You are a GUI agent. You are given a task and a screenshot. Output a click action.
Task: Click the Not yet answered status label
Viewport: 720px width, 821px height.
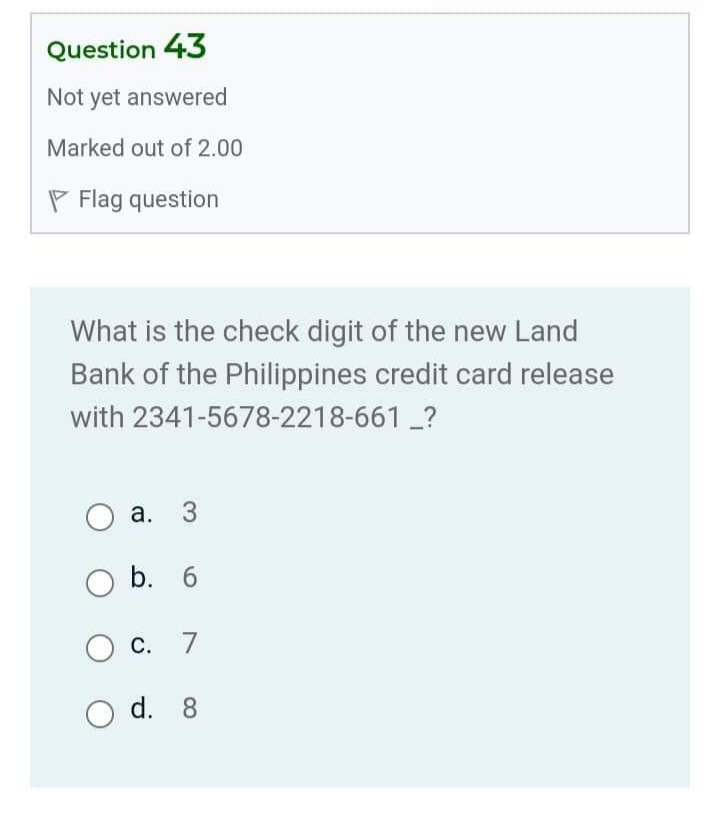[136, 97]
